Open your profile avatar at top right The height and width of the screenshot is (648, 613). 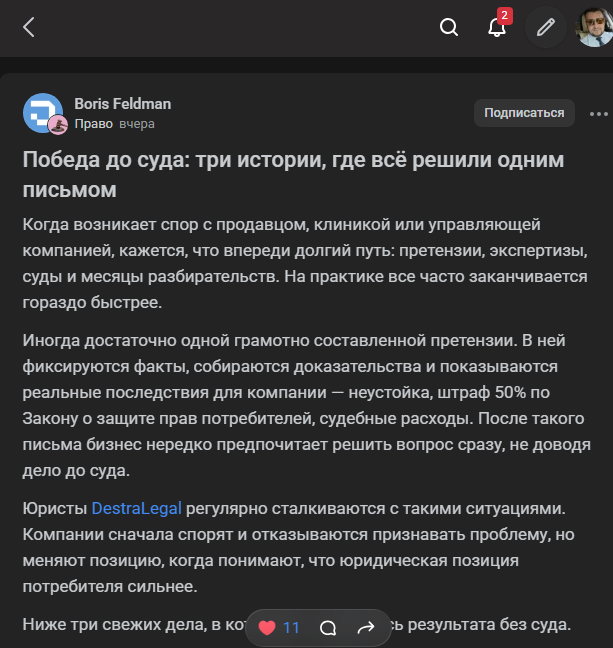tap(596, 27)
